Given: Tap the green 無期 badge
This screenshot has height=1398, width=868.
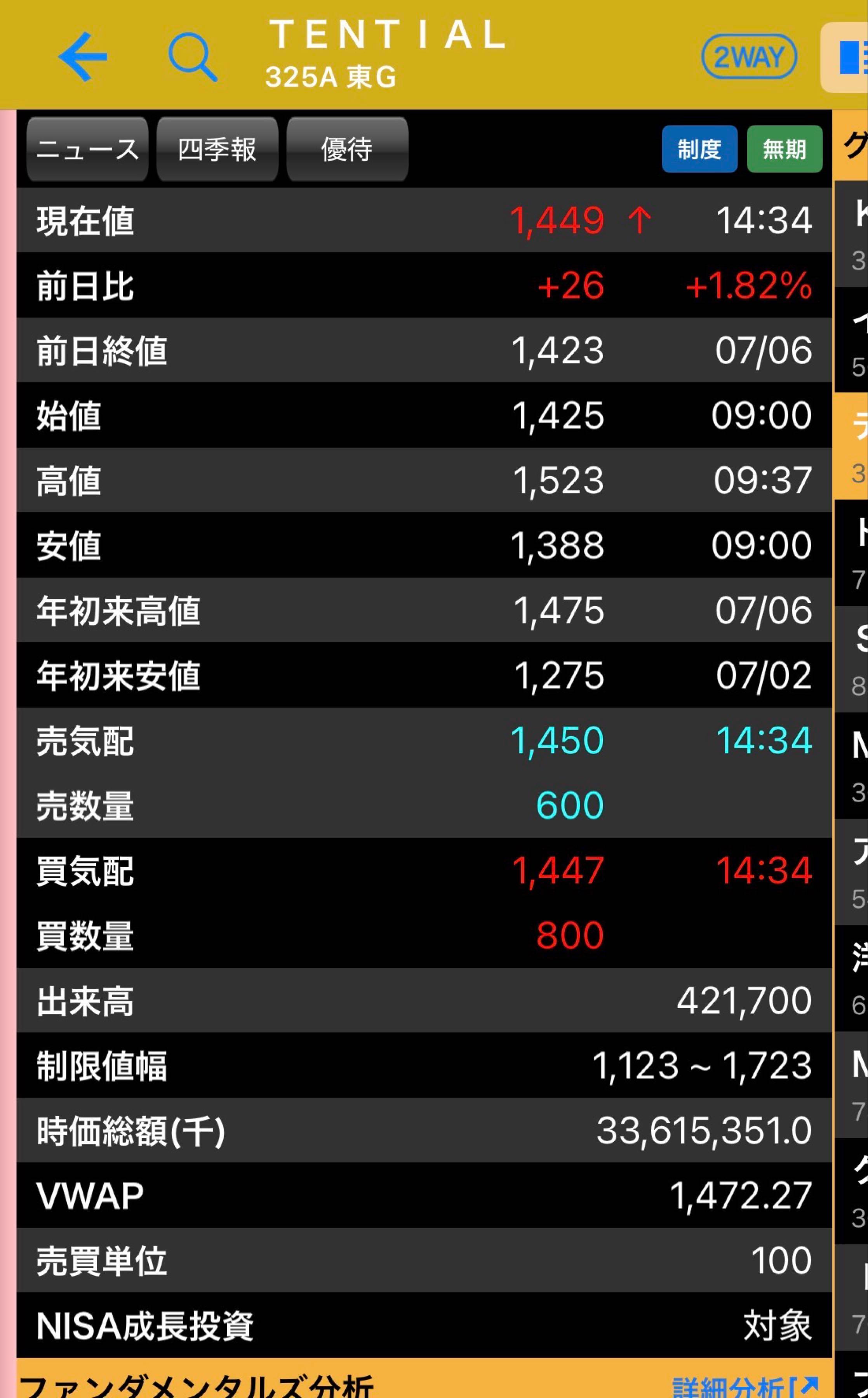Looking at the screenshot, I should [x=784, y=149].
